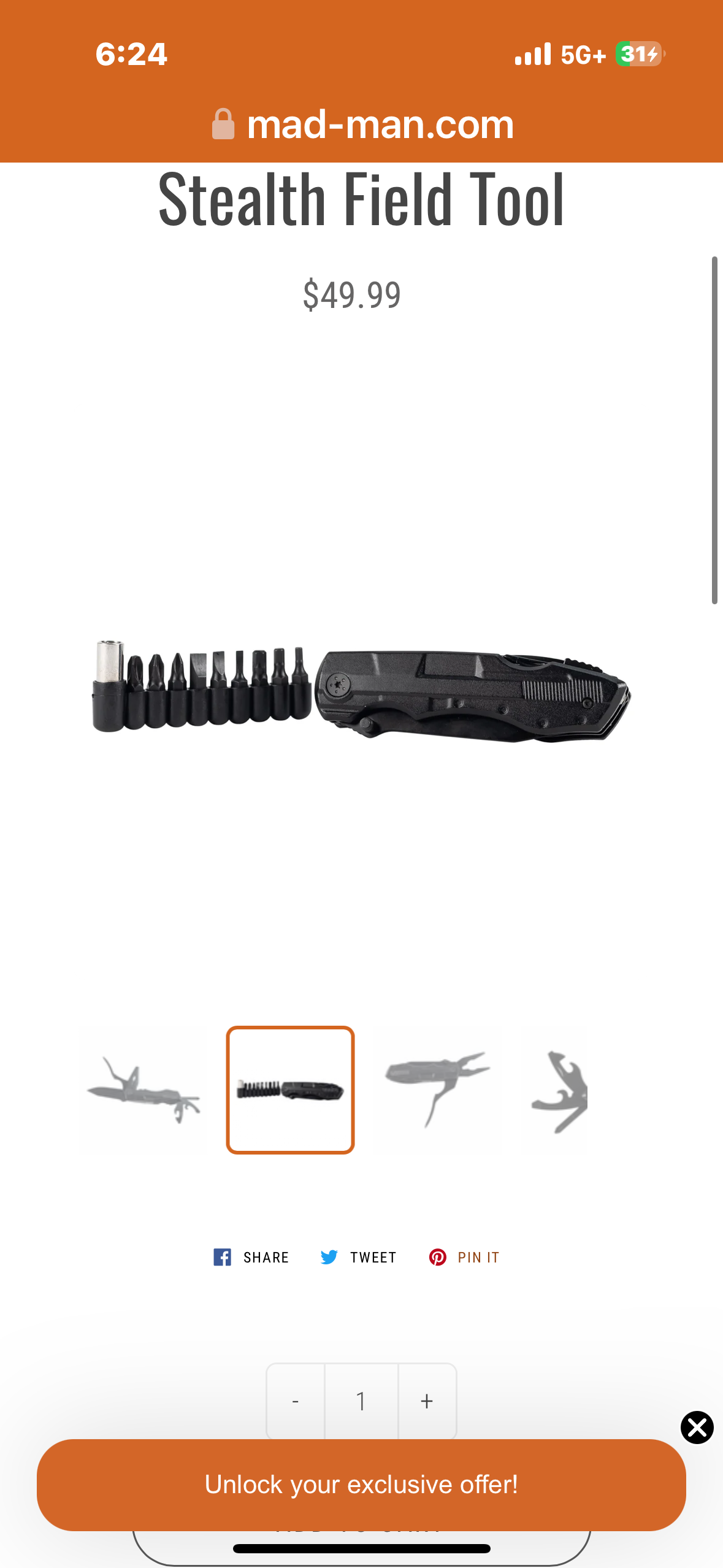The height and width of the screenshot is (1568, 723).
Task: Tap the quantity number field
Action: click(361, 1401)
